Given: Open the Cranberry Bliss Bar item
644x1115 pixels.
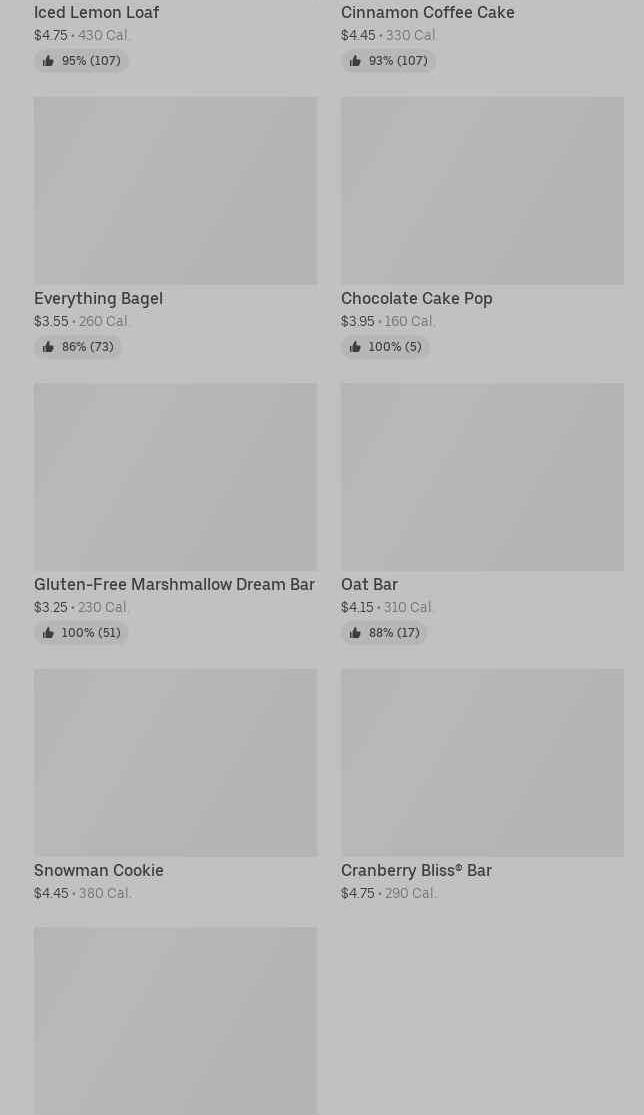Looking at the screenshot, I should point(482,763).
